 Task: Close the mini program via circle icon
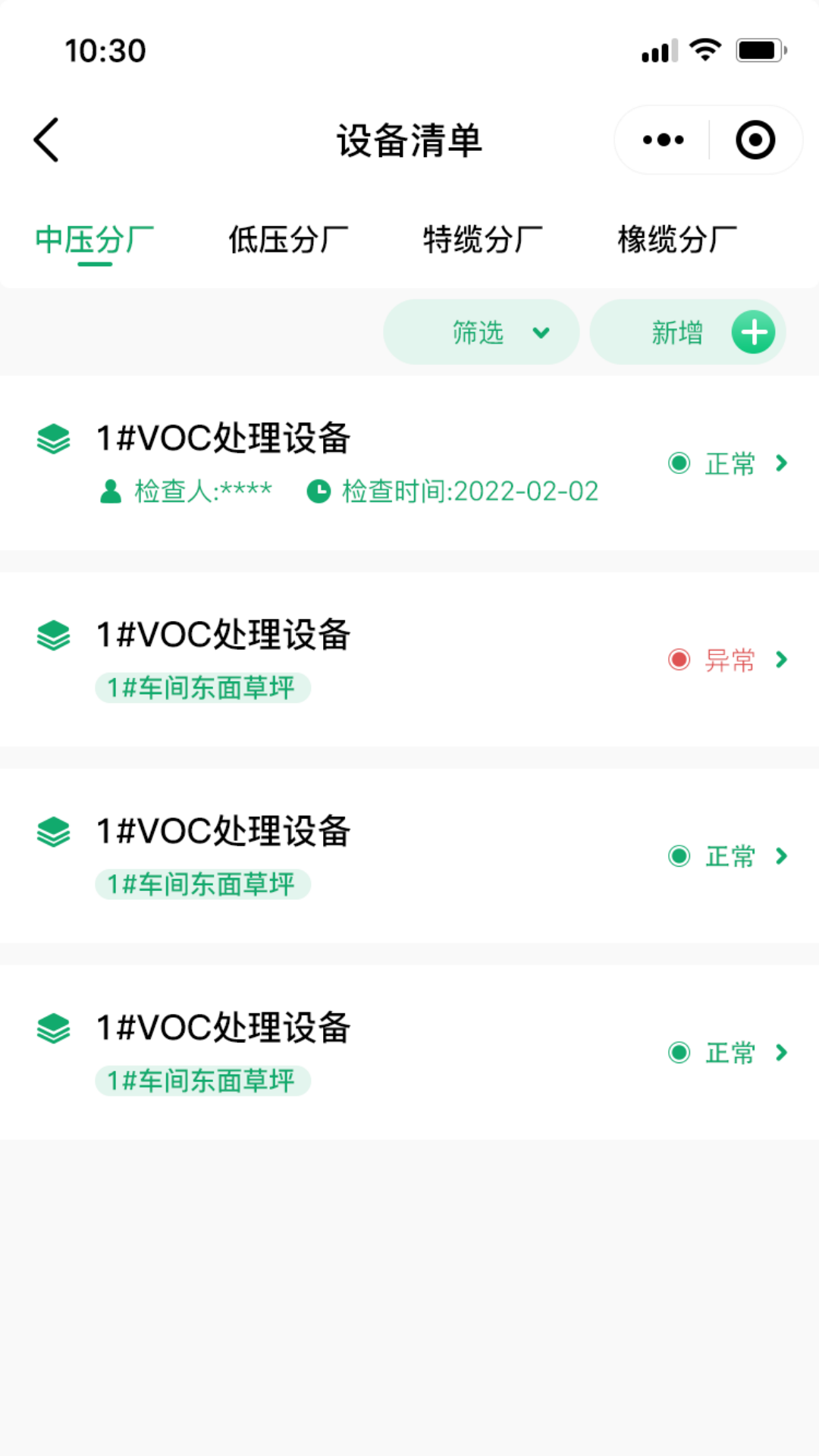tap(755, 140)
